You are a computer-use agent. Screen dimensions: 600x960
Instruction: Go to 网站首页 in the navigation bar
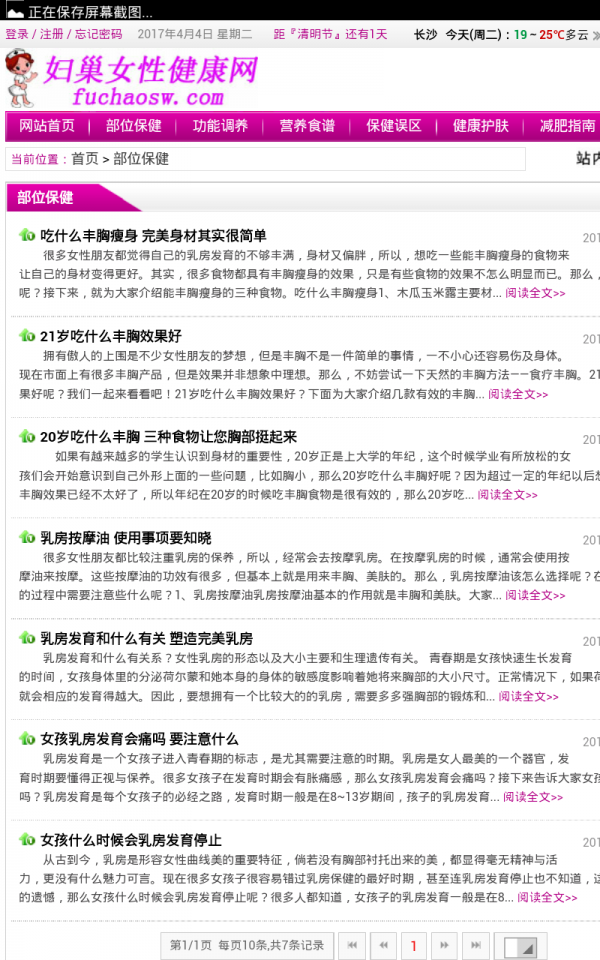(x=47, y=126)
